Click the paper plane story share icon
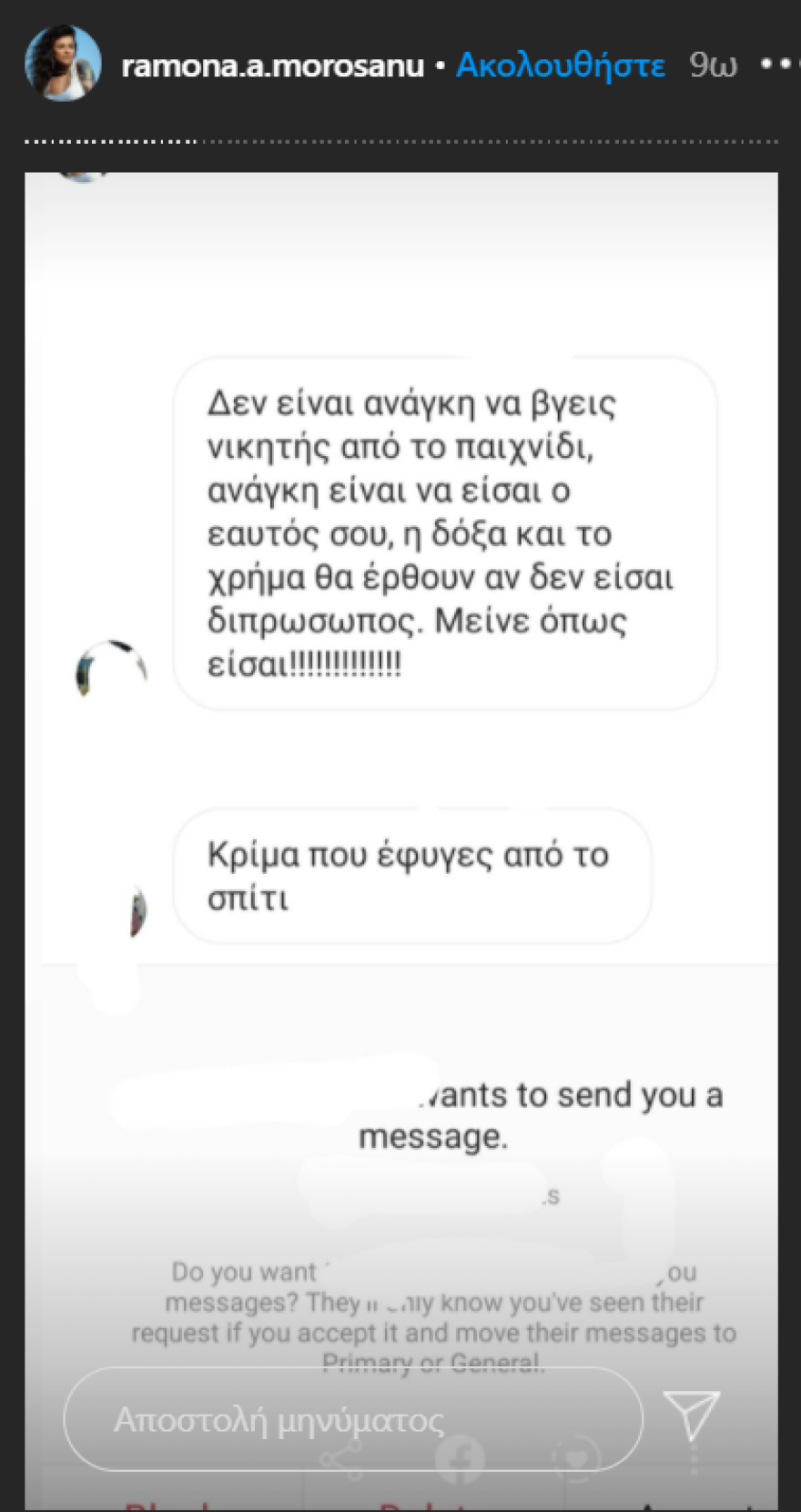The width and height of the screenshot is (801, 1512). tap(692, 1418)
